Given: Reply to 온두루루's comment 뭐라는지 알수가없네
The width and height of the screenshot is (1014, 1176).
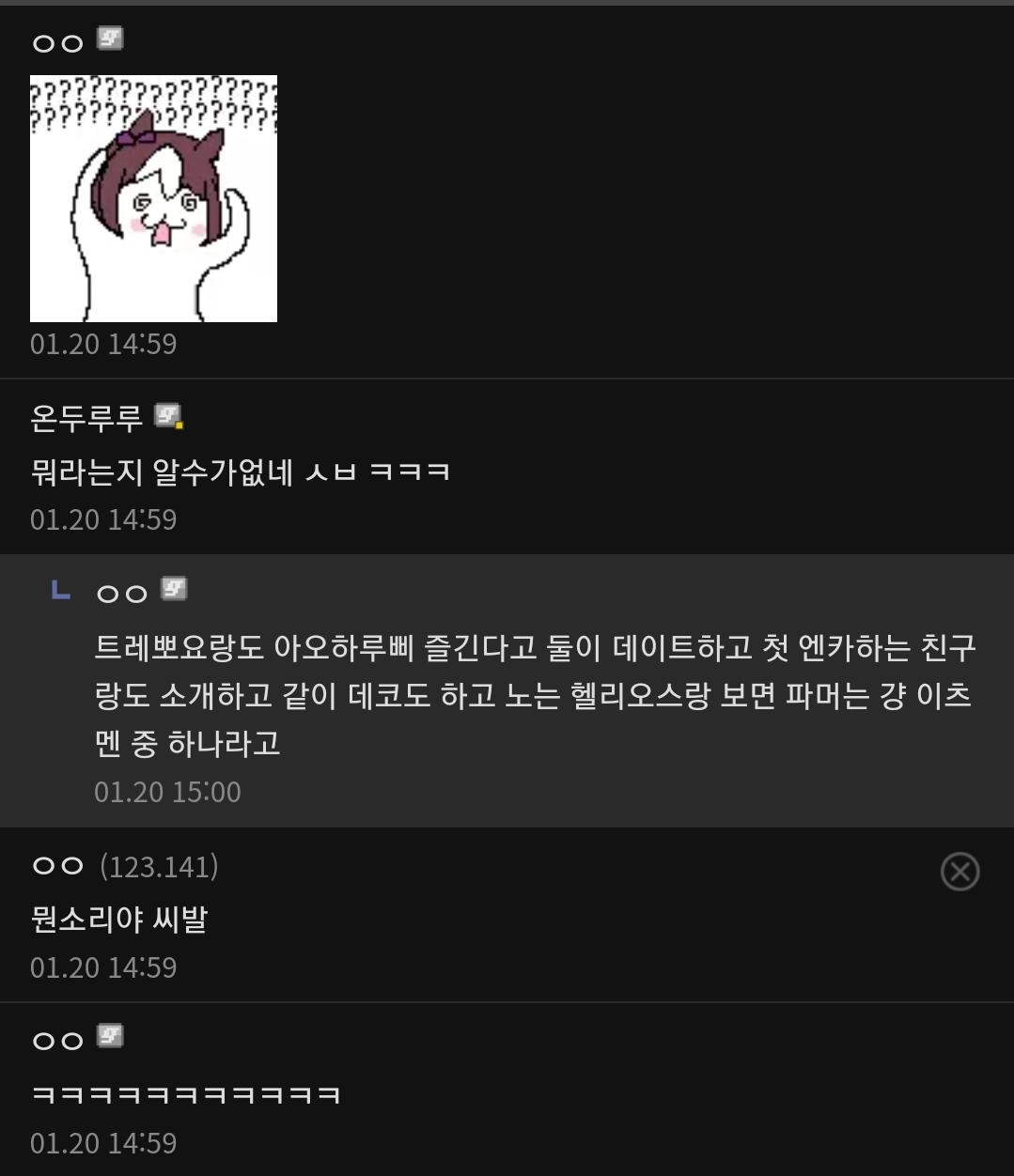Looking at the screenshot, I should click(x=241, y=471).
